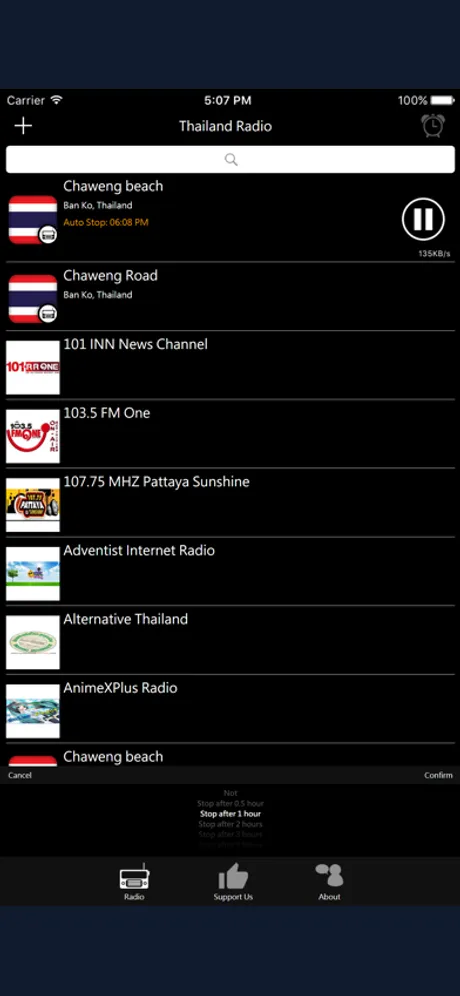Viewport: 460px width, 996px height.
Task: Switch to the Radio tab
Action: click(x=134, y=882)
